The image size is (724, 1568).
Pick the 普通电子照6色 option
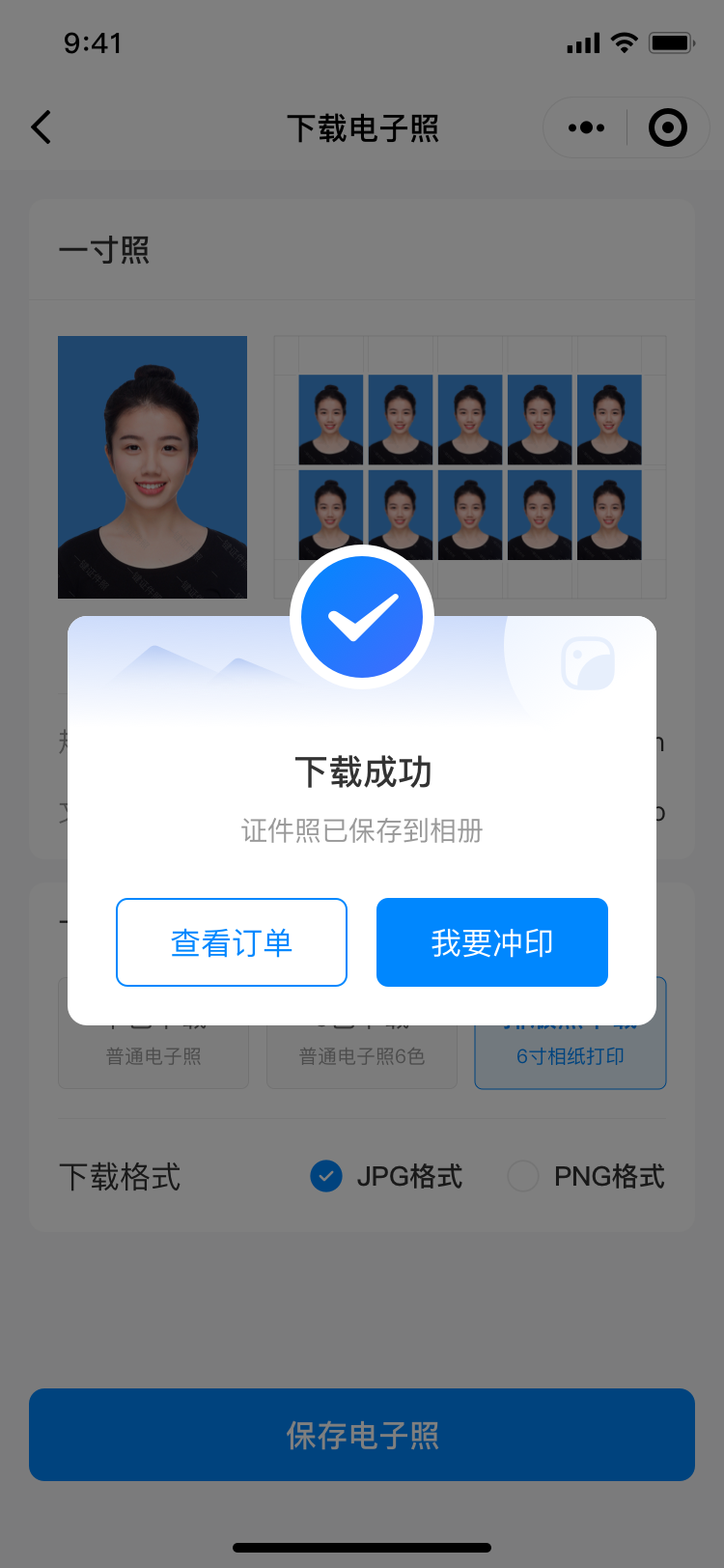[362, 1056]
